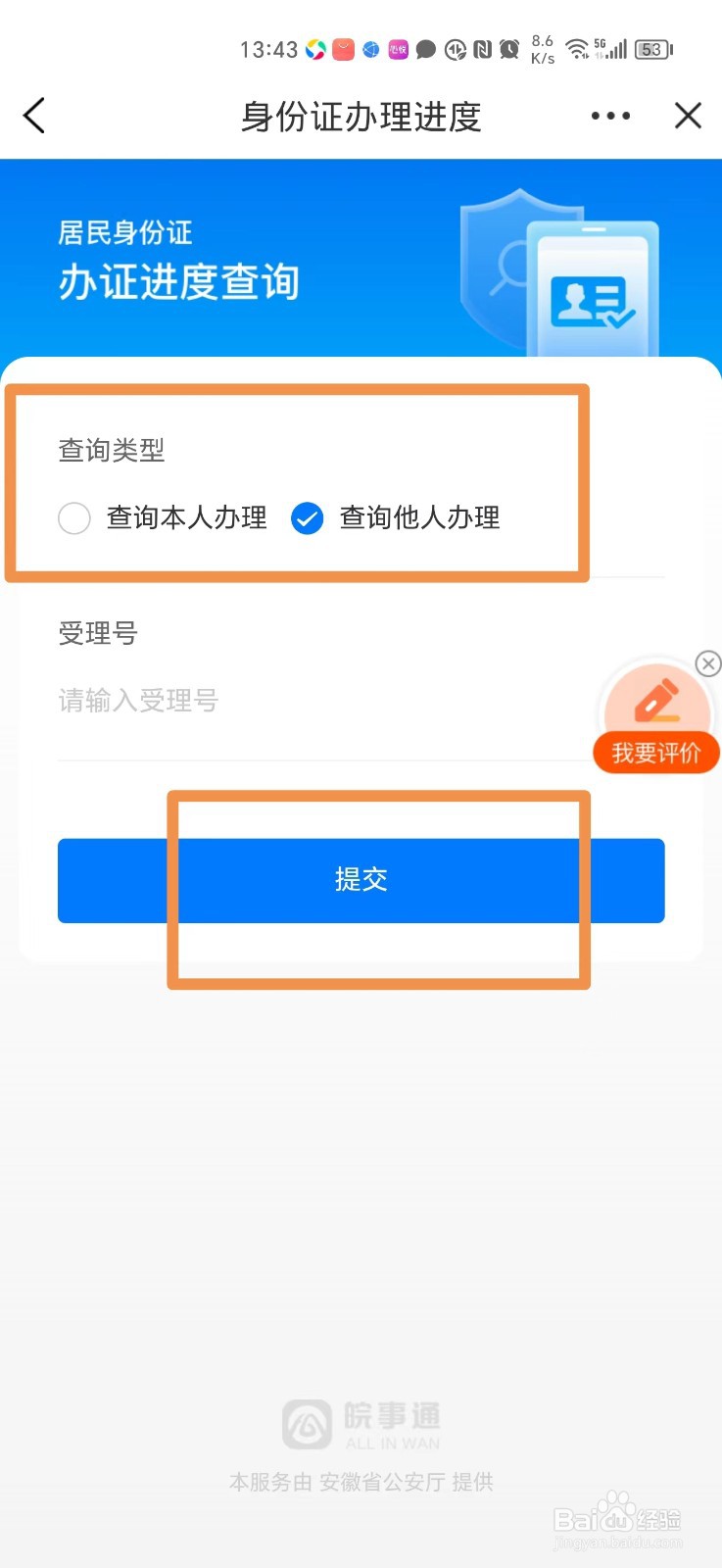Viewport: 722px width, 1568px height.
Task: Tap the pencil icon on the evaluation bubble
Action: (x=656, y=701)
